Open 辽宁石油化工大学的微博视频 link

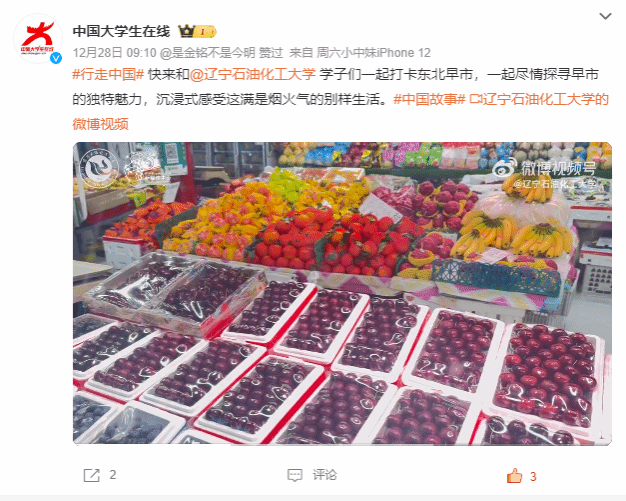click(545, 99)
